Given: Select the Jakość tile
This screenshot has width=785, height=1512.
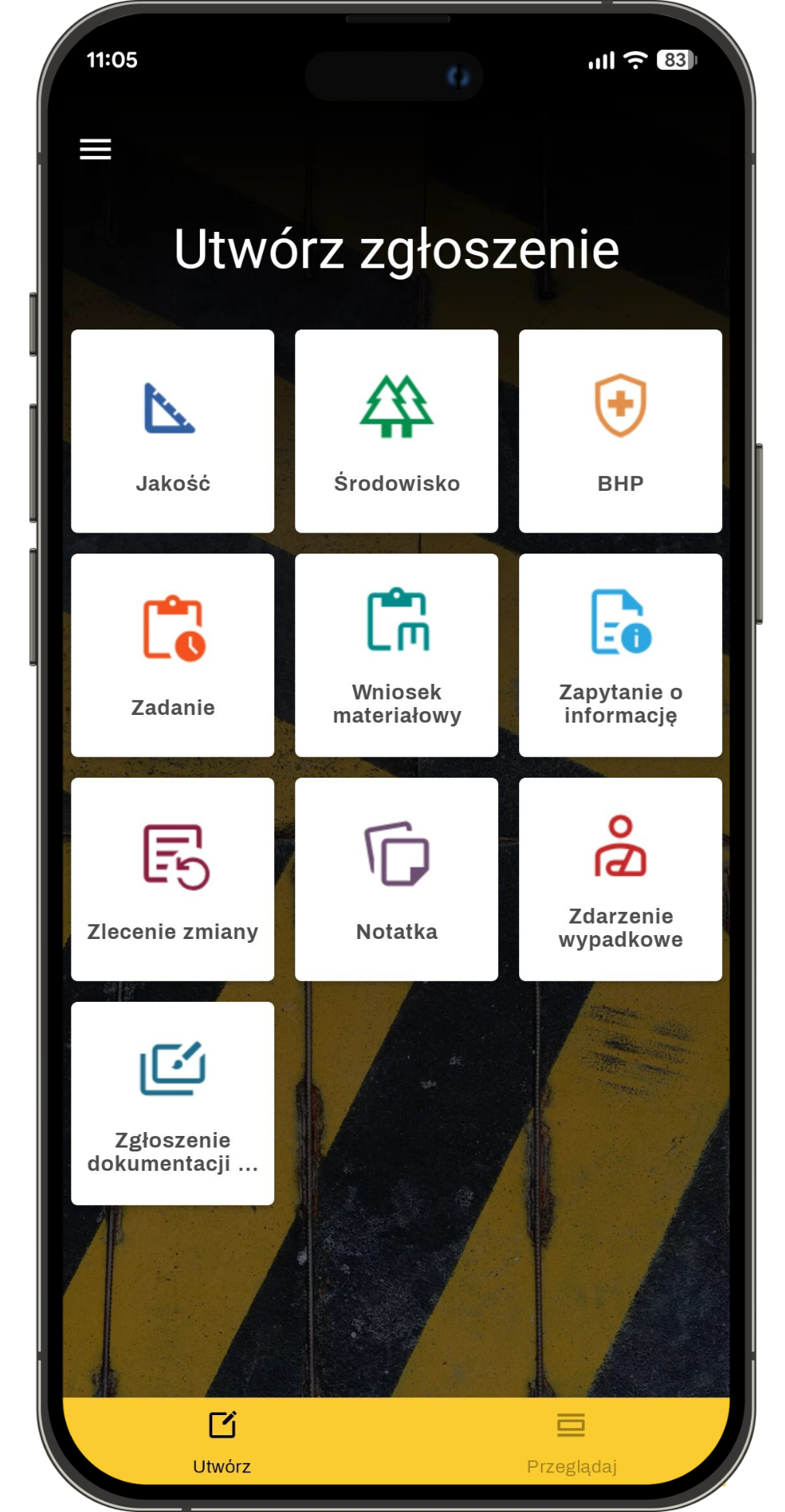Looking at the screenshot, I should coord(173,431).
